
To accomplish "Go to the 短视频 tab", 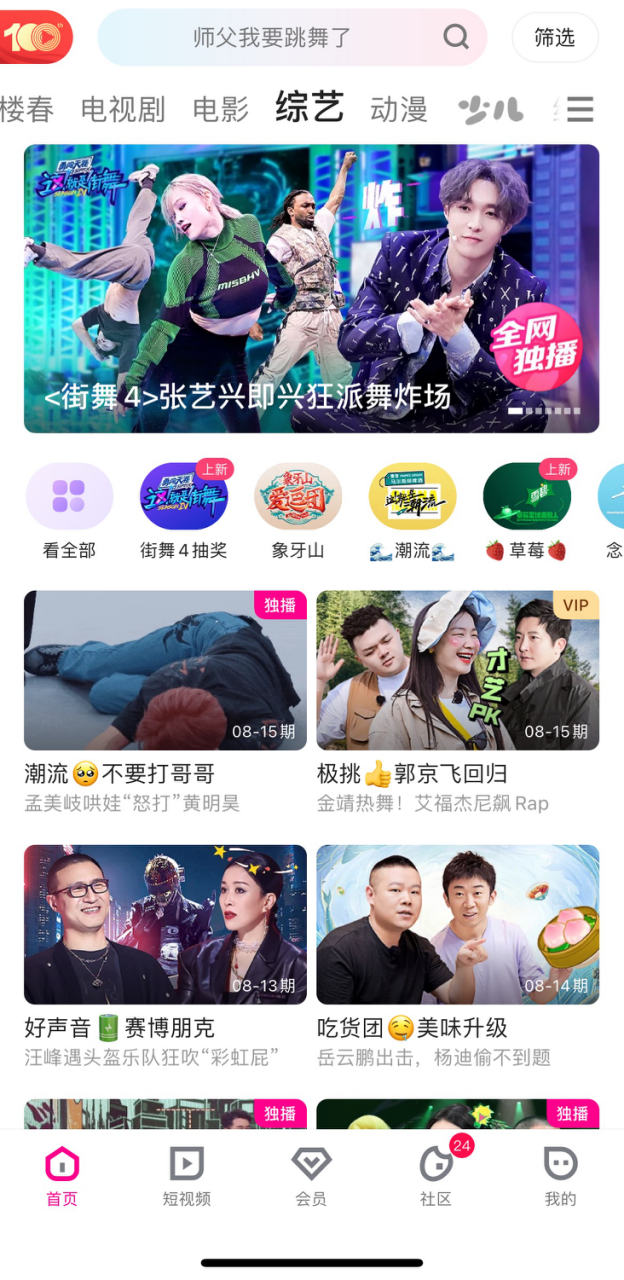I will pos(187,1176).
